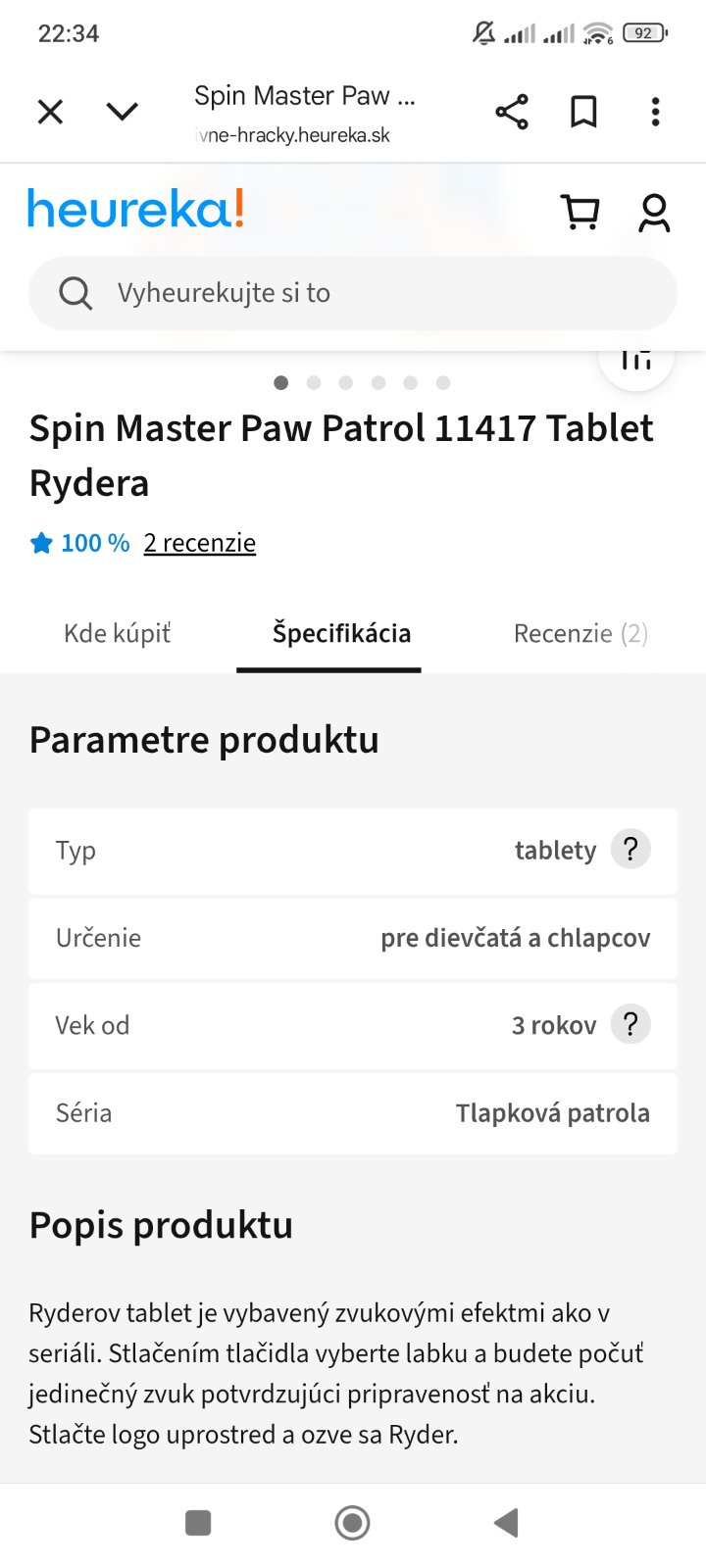706x1568 pixels.
Task: Select the 'Špecifikácia' tab
Action: point(341,634)
